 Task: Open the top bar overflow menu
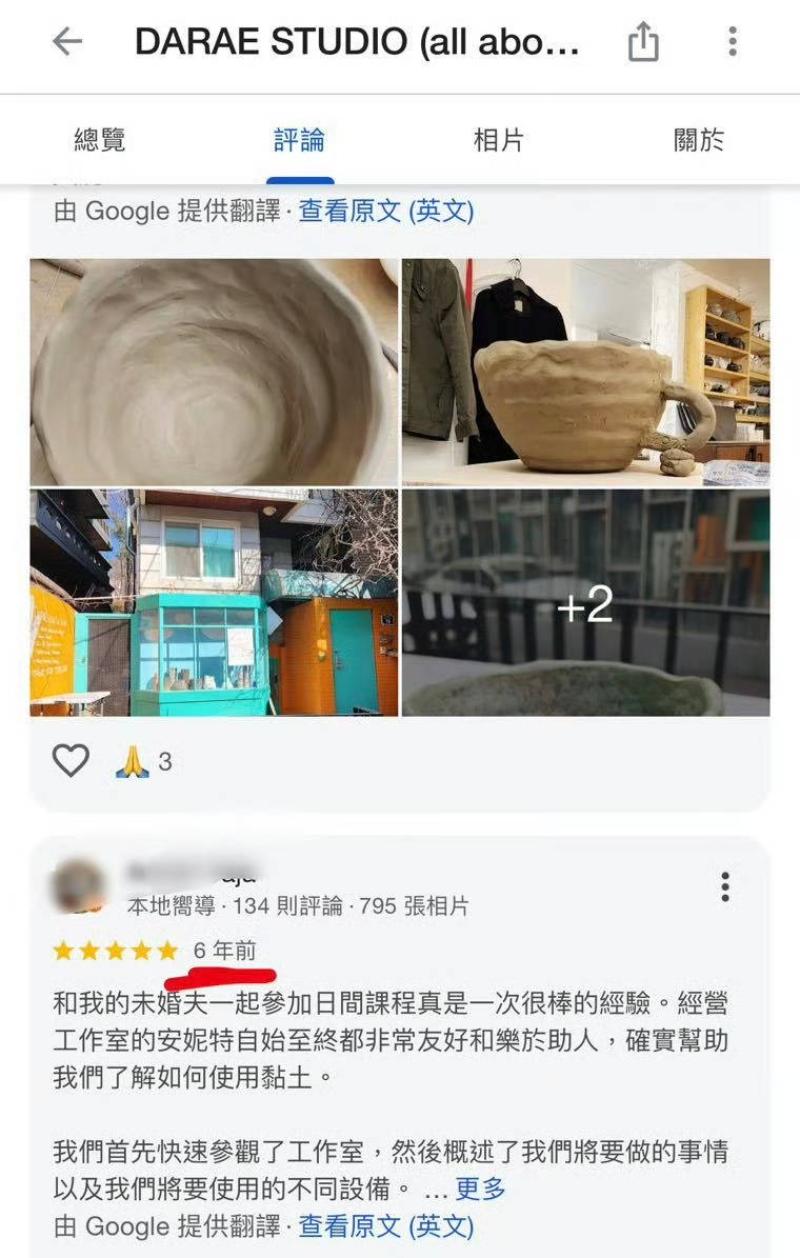point(733,42)
